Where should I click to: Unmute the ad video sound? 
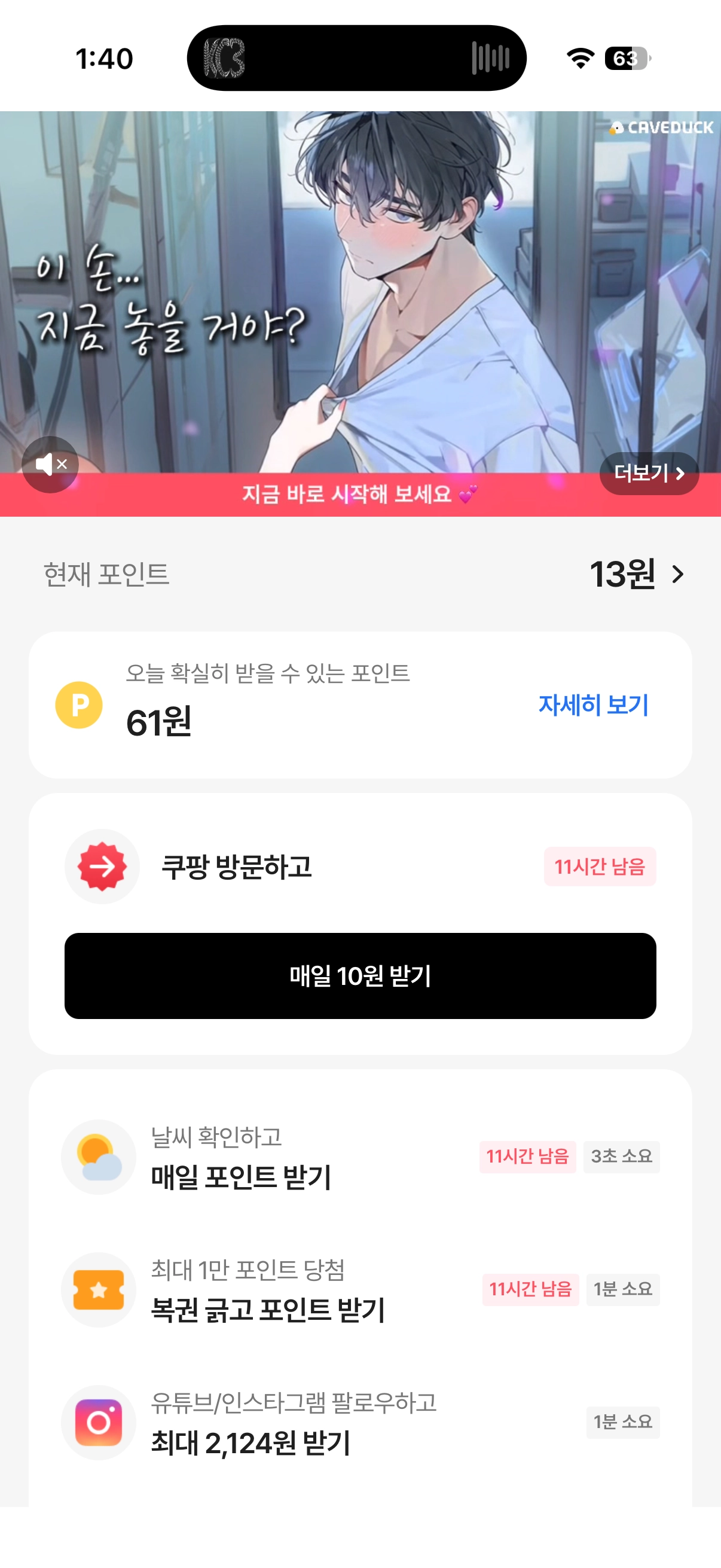click(x=50, y=465)
